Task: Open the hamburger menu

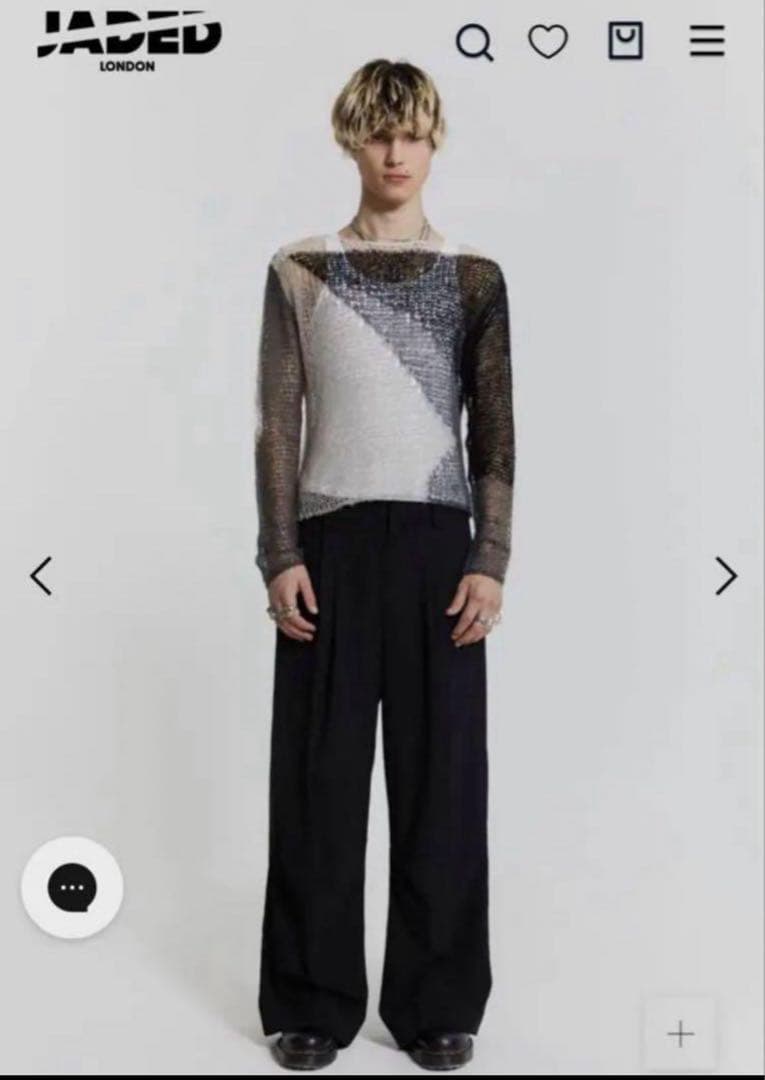Action: point(707,41)
